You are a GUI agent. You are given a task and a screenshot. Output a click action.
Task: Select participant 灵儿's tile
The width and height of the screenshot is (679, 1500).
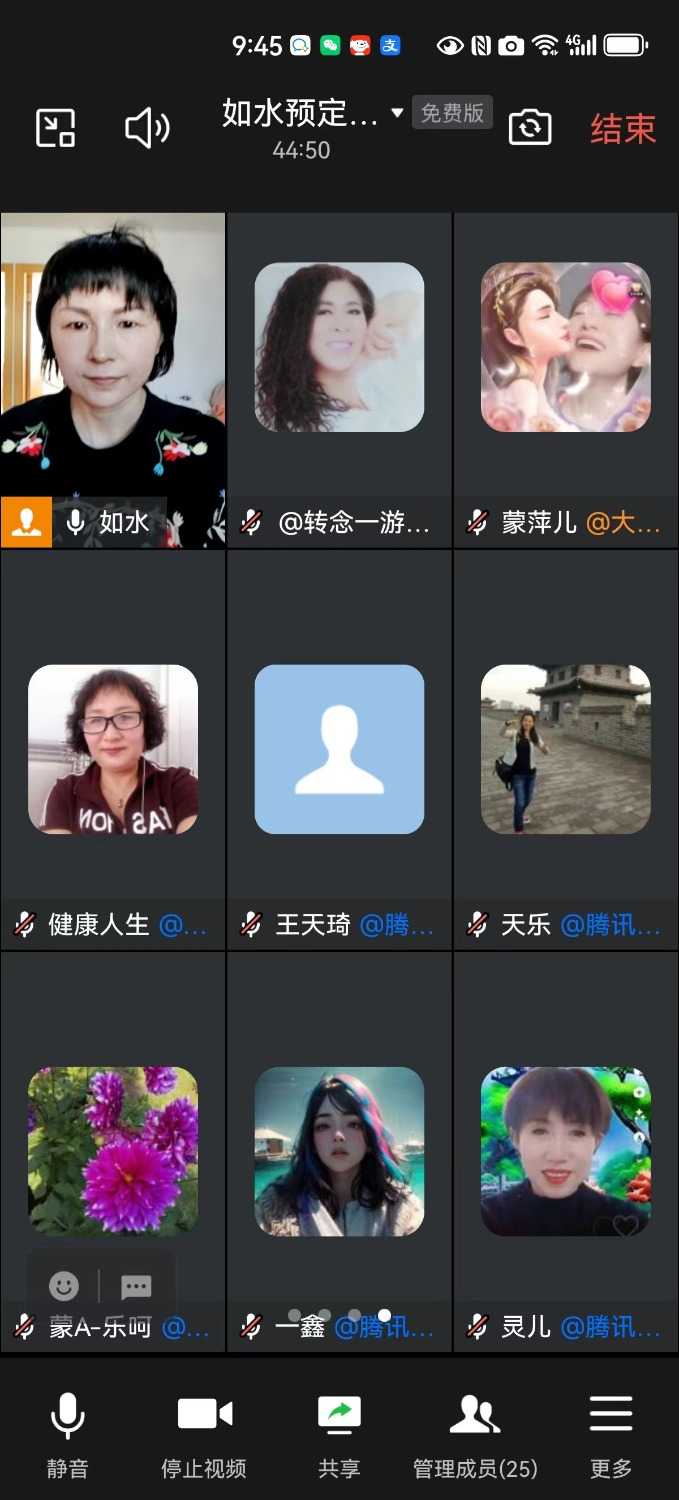coord(566,1150)
